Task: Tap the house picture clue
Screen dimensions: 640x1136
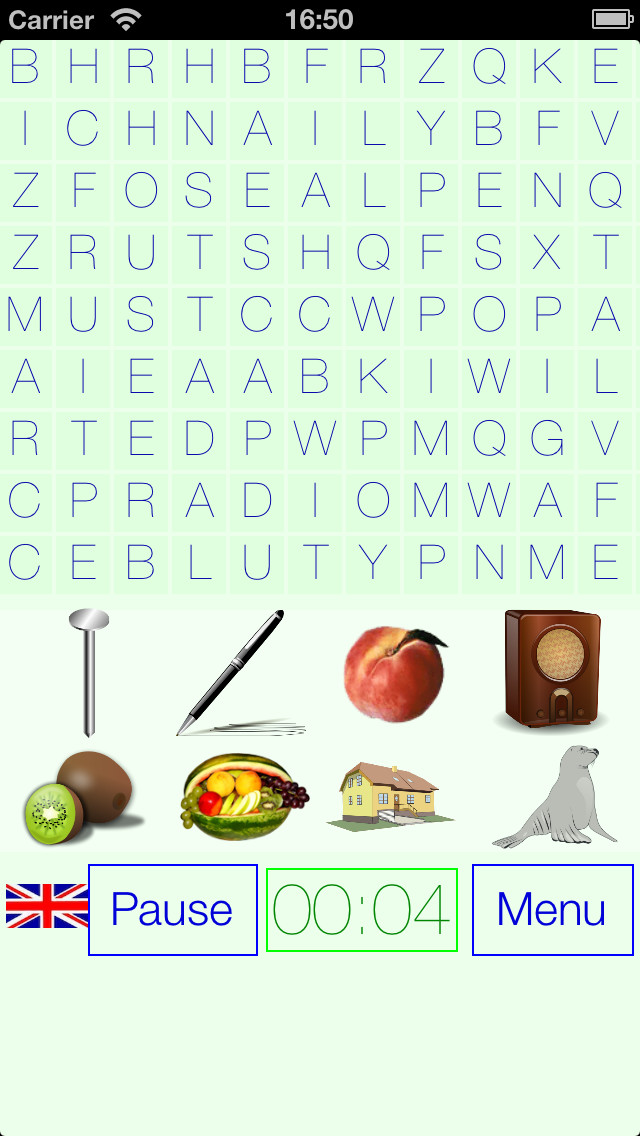Action: (390, 795)
